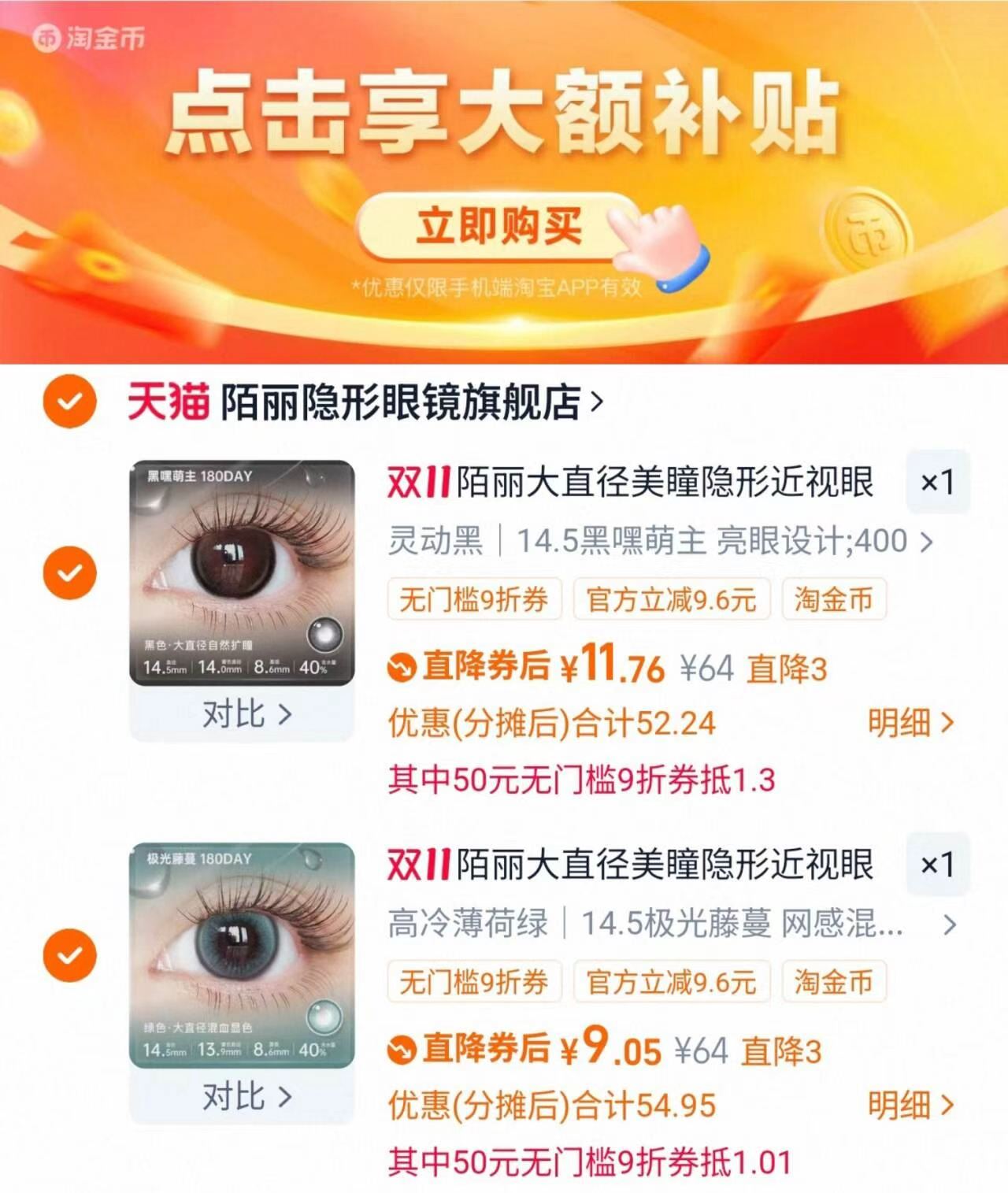Click the 立即购买 purchase button
The height and width of the screenshot is (1193, 1008).
tap(498, 224)
